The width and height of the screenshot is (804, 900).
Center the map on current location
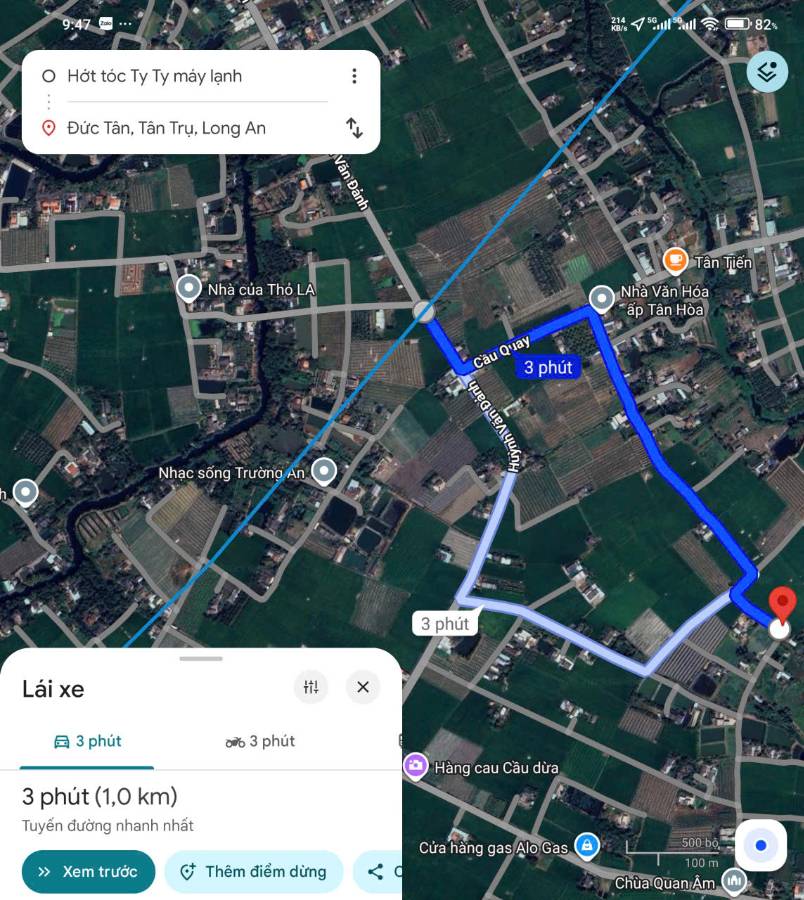(760, 845)
